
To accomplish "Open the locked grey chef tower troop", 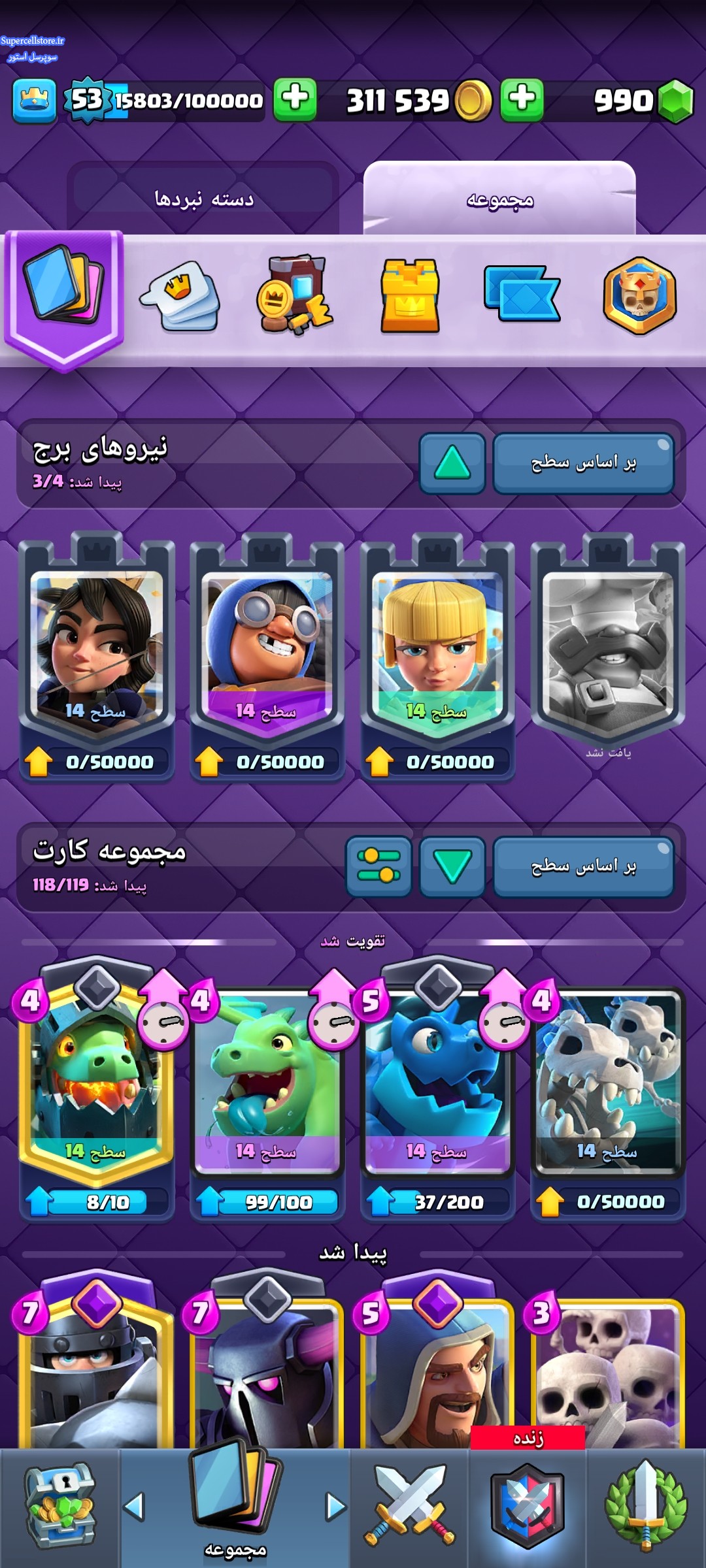I will 608,647.
